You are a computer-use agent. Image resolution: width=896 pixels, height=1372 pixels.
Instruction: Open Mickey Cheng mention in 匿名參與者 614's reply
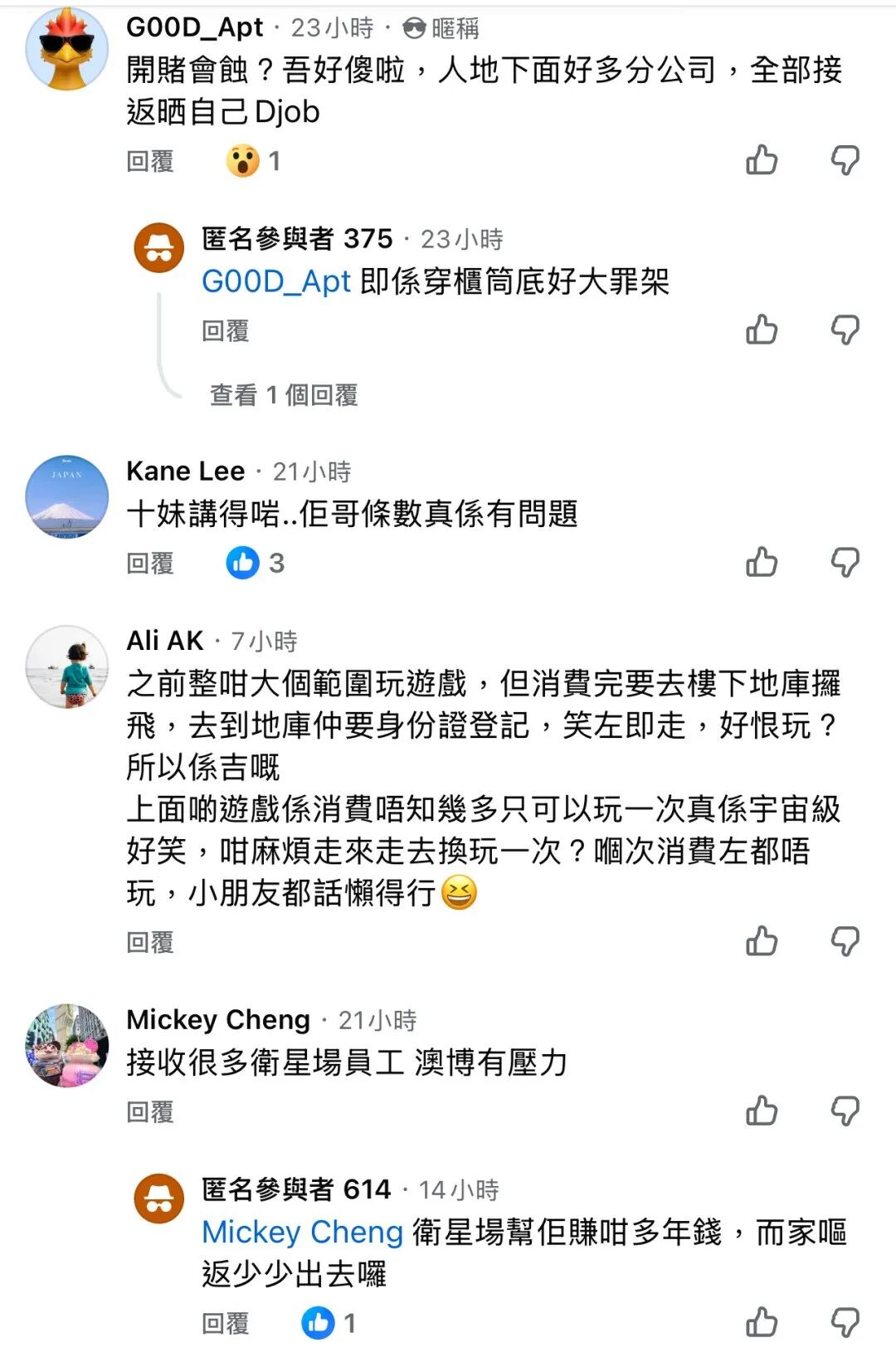tap(302, 1232)
